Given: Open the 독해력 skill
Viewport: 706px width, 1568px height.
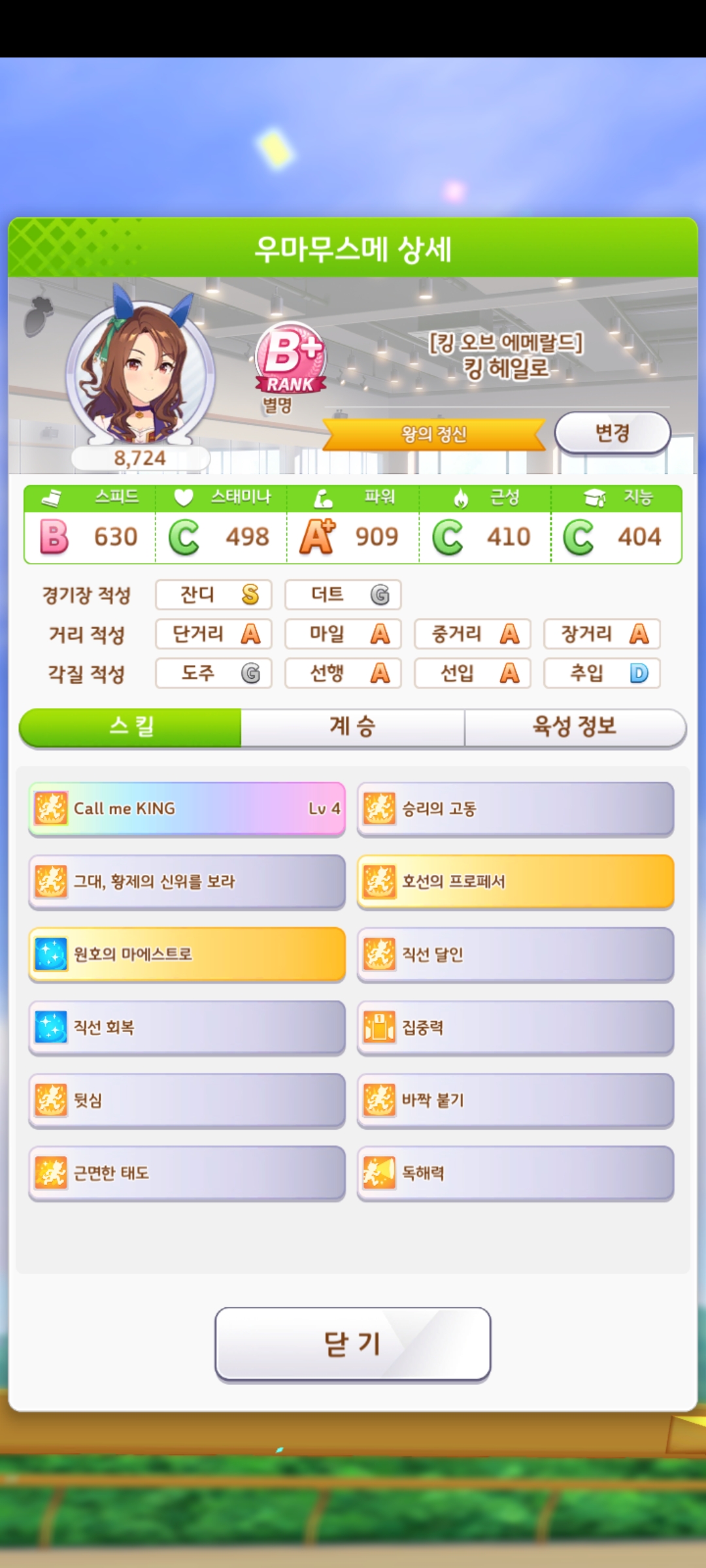Looking at the screenshot, I should 515,1173.
